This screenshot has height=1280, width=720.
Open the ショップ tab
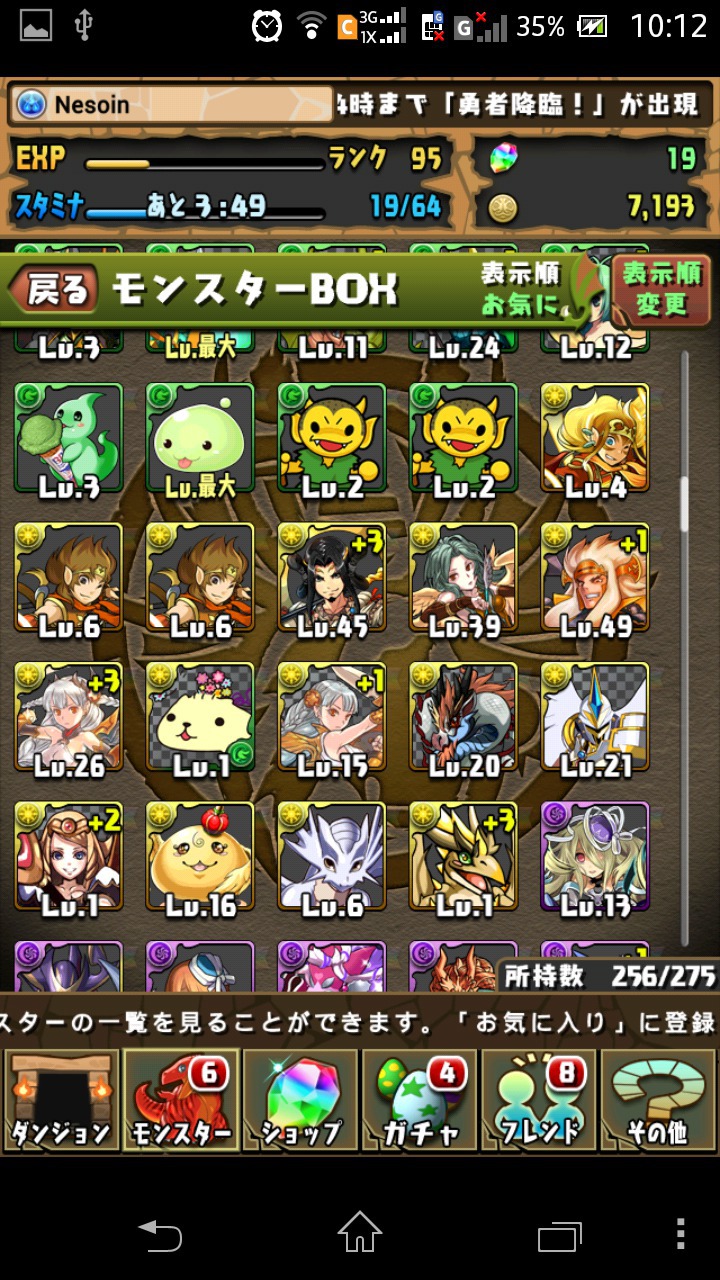(x=300, y=1100)
